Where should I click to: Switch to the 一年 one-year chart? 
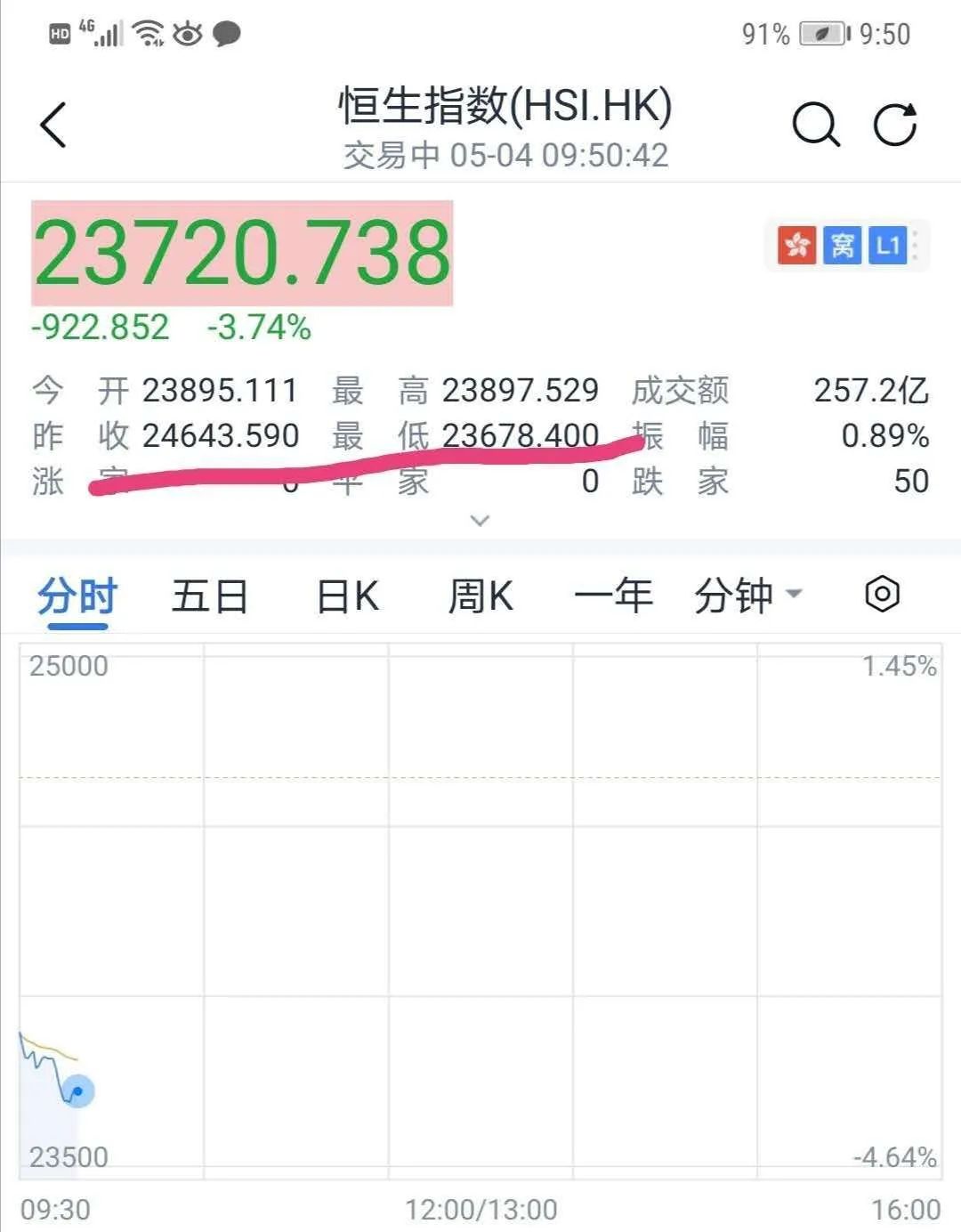pos(613,595)
